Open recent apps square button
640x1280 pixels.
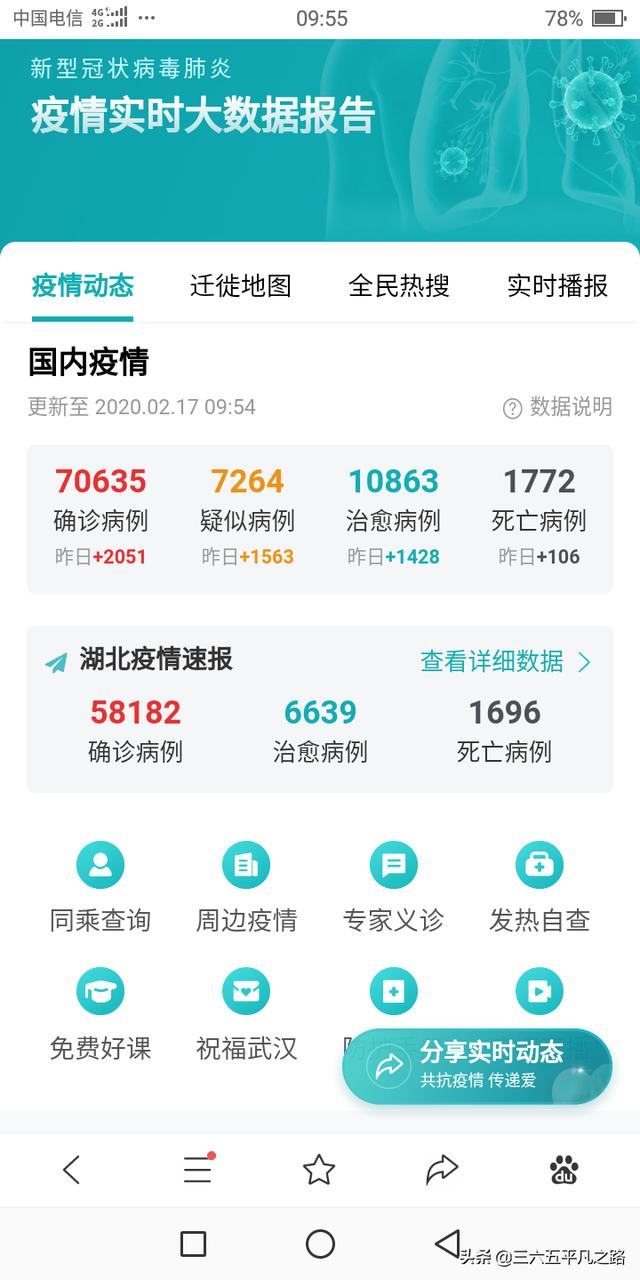(x=193, y=1243)
